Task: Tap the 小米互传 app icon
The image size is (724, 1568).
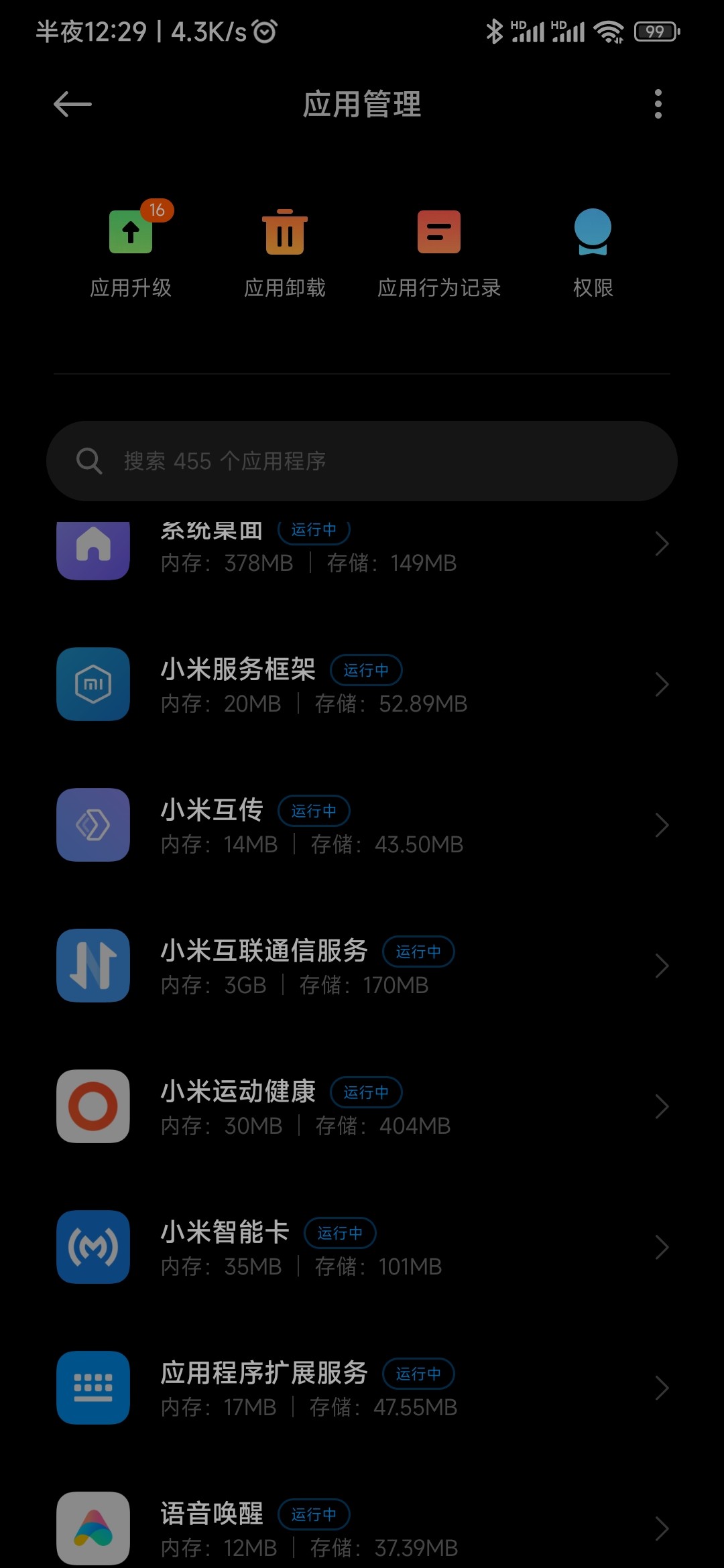Action: click(x=93, y=826)
